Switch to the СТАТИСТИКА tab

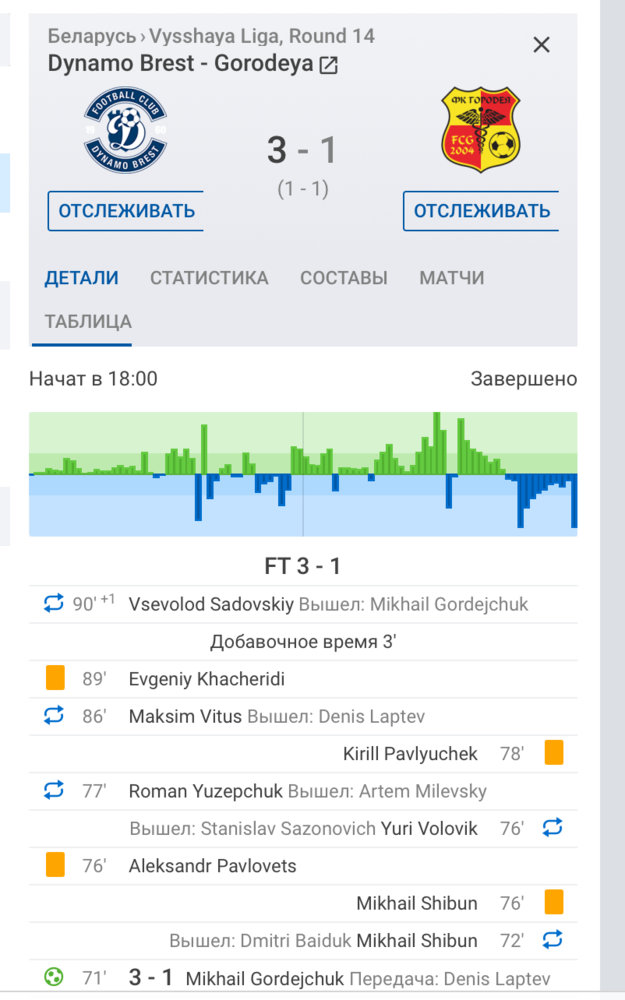coord(209,278)
